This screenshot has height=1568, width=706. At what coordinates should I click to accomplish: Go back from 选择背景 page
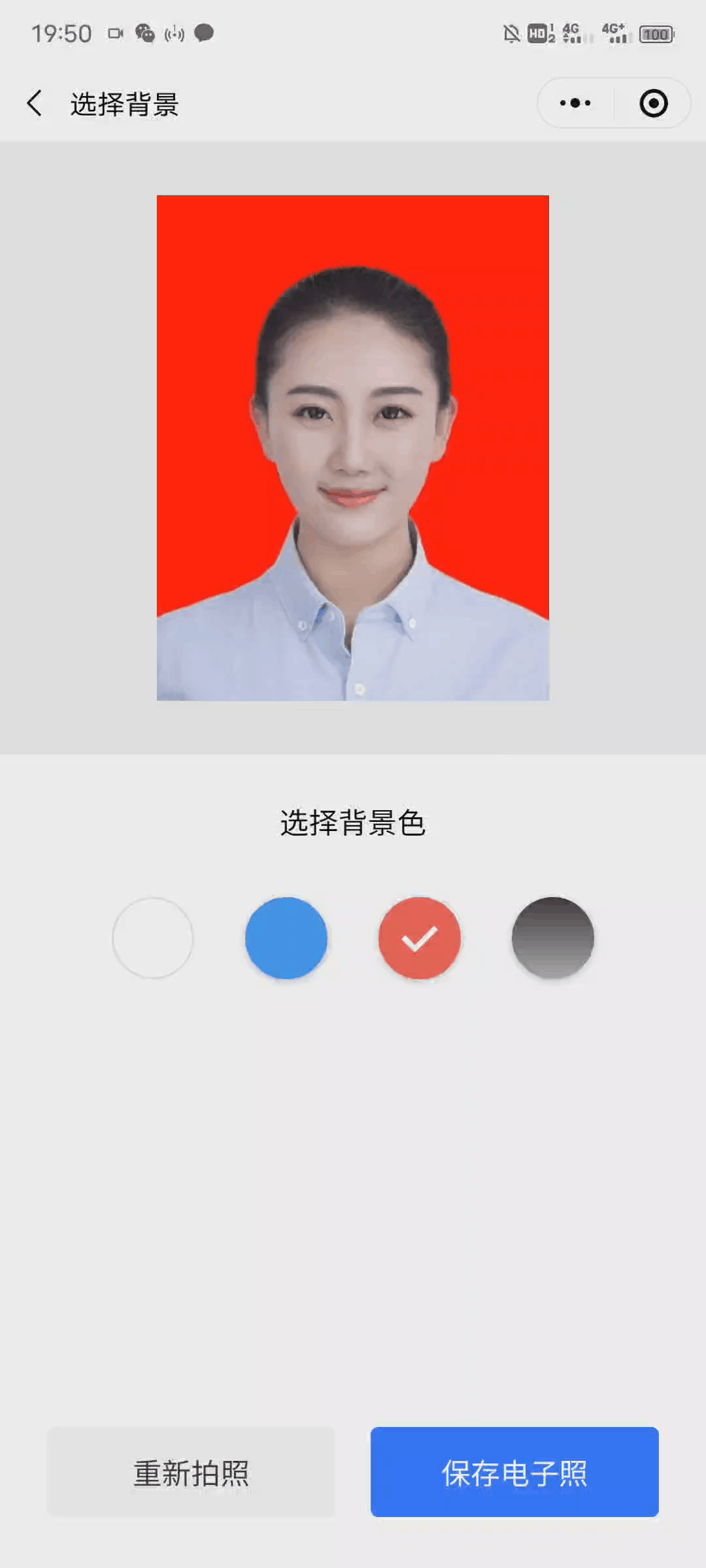35,103
